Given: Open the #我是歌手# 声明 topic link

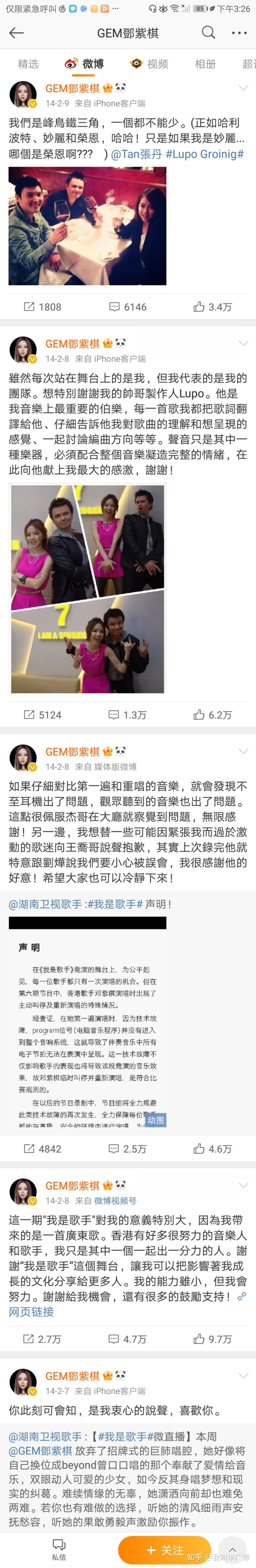Looking at the screenshot, I should click(115, 904).
